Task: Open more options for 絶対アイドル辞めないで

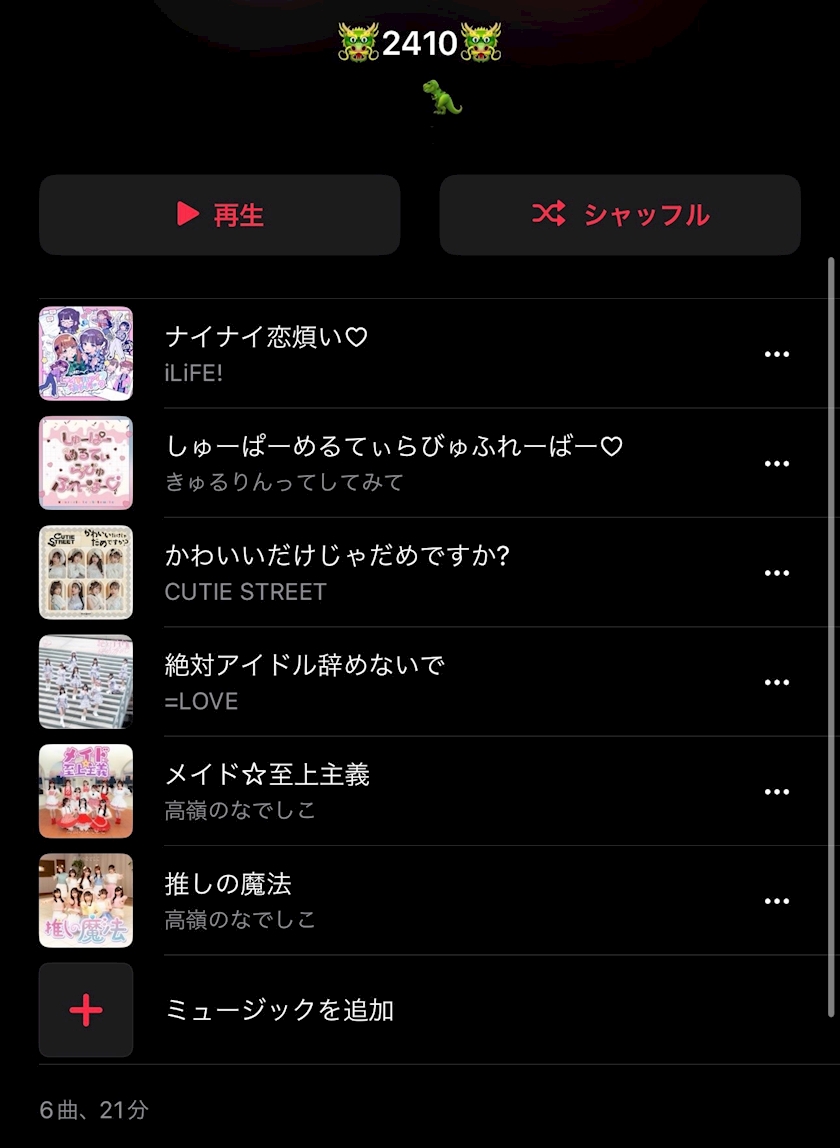Action: coord(776,682)
